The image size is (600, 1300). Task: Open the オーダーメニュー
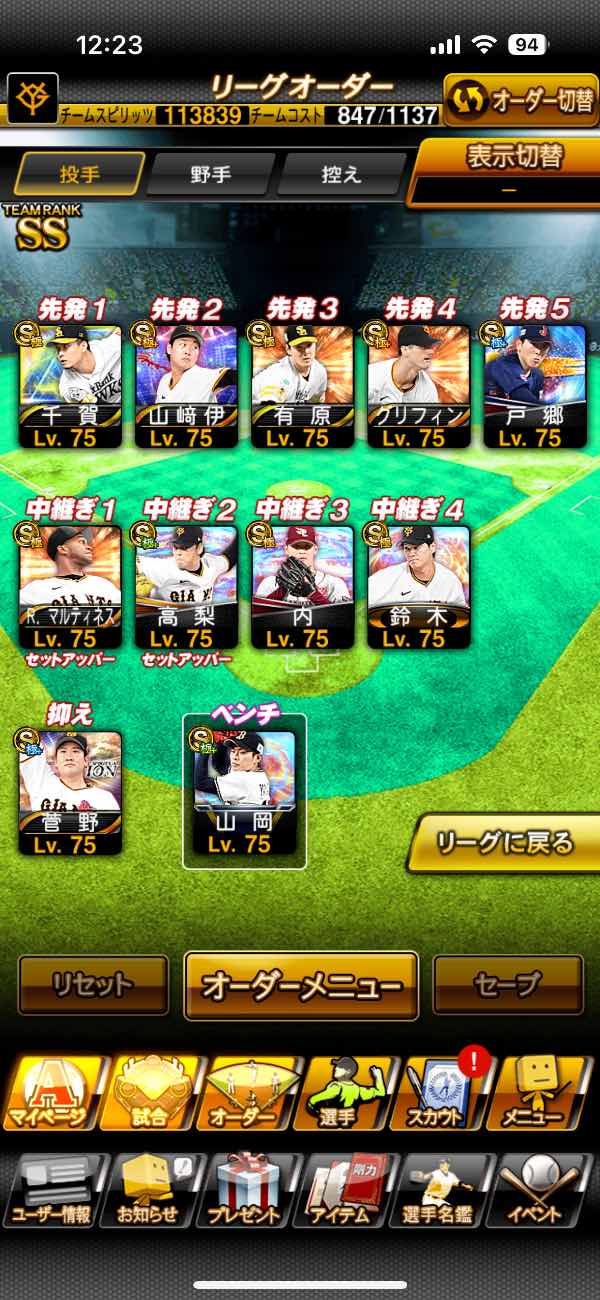tap(301, 985)
